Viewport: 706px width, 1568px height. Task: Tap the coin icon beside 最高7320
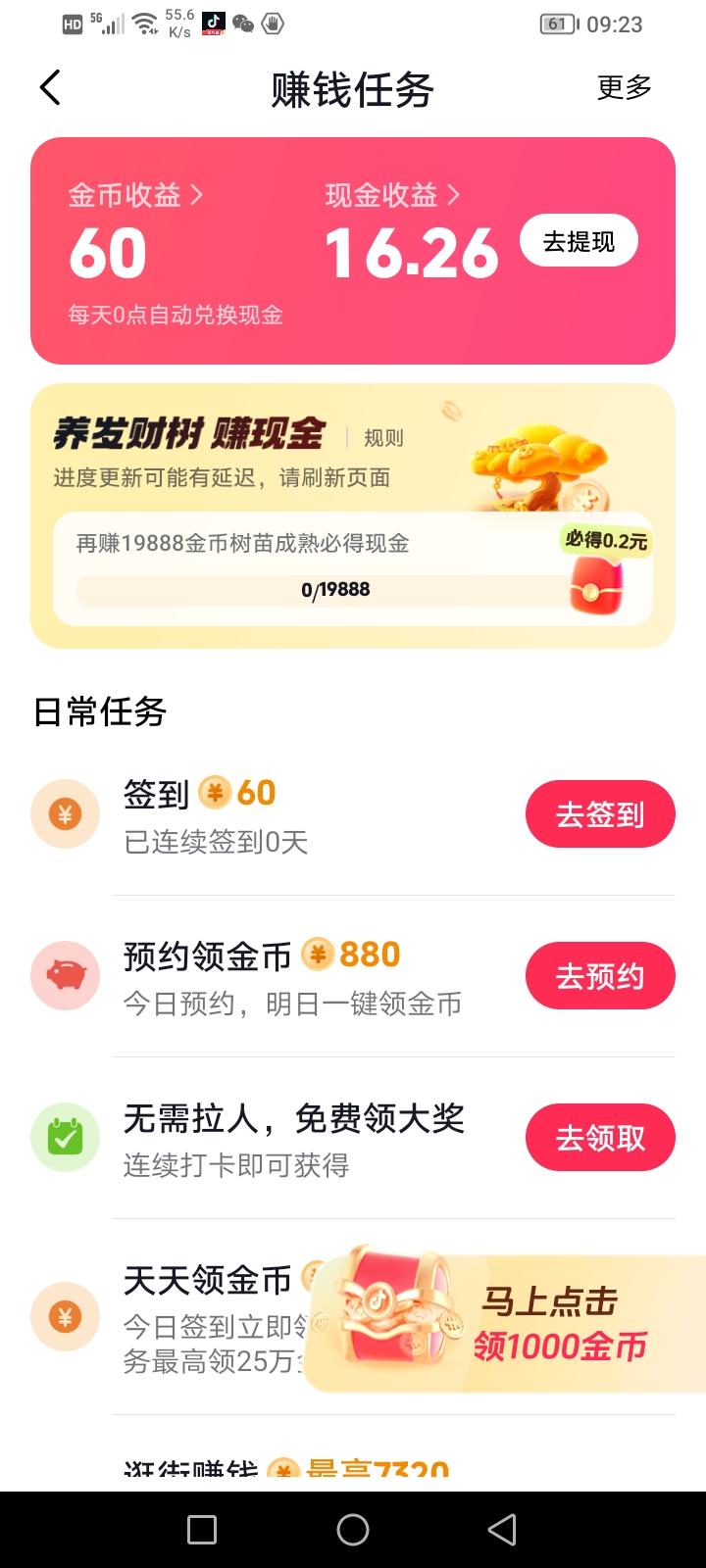click(284, 1467)
